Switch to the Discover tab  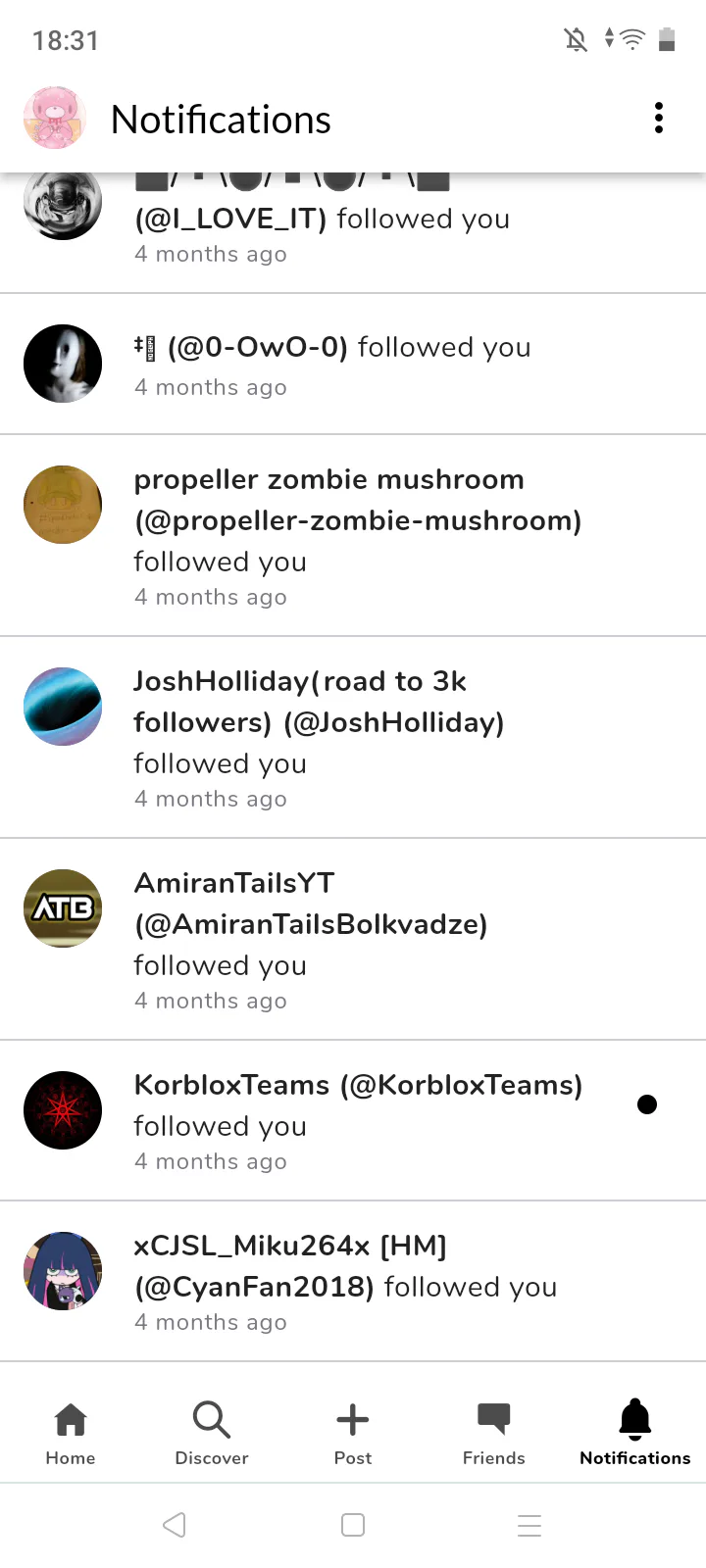[212, 1433]
